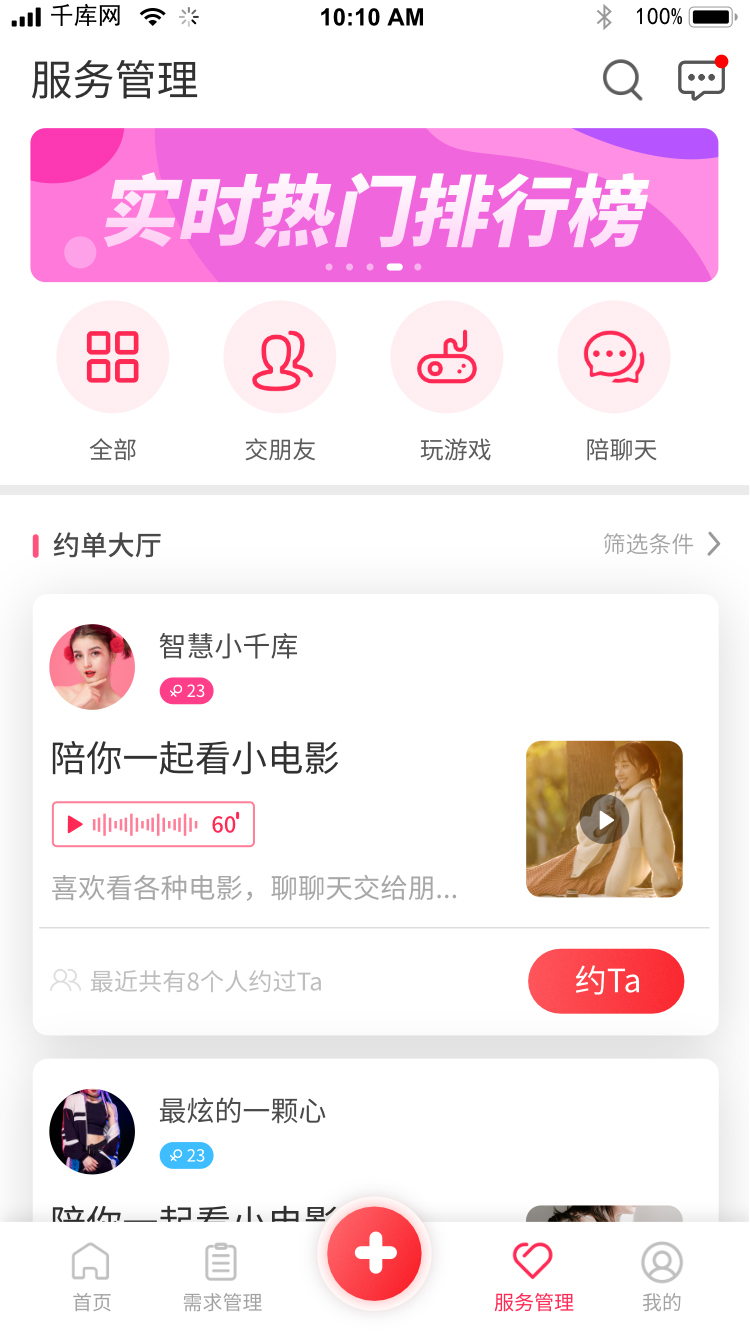
Task: Select the 交朋友 category
Action: [x=280, y=358]
